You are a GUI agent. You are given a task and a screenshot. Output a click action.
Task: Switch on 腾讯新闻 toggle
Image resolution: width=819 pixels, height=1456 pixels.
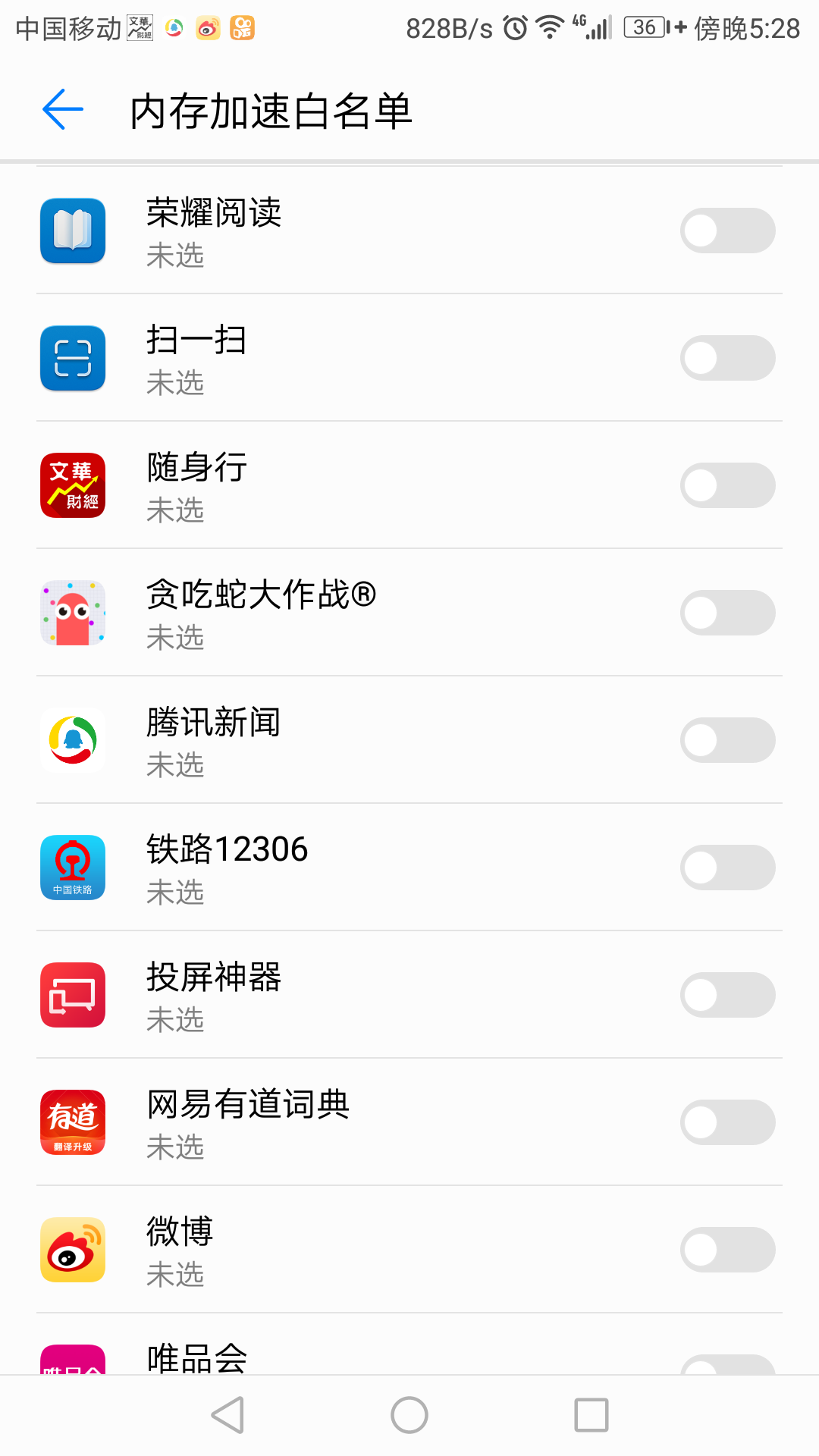727,740
